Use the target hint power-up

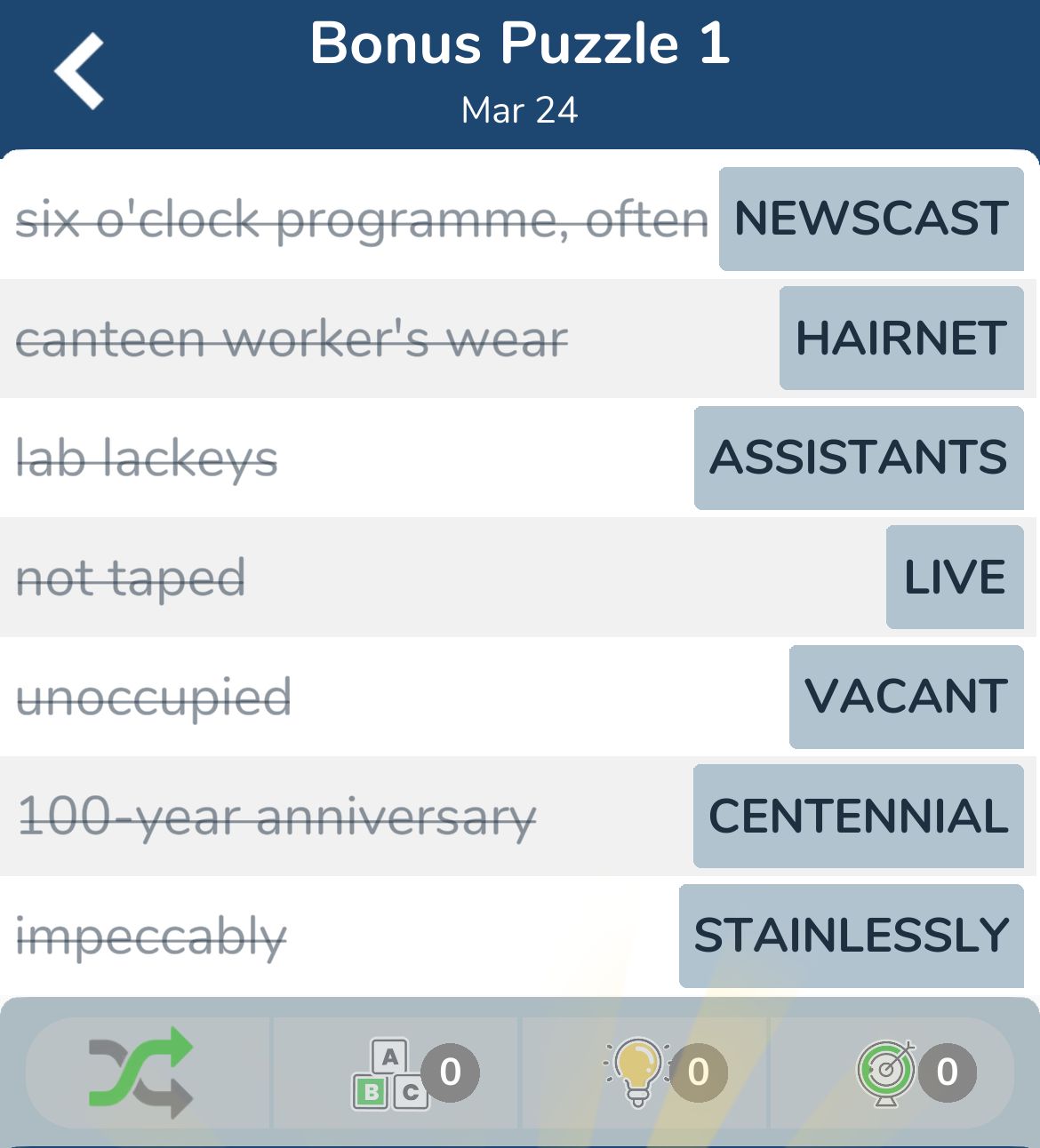(x=887, y=1072)
